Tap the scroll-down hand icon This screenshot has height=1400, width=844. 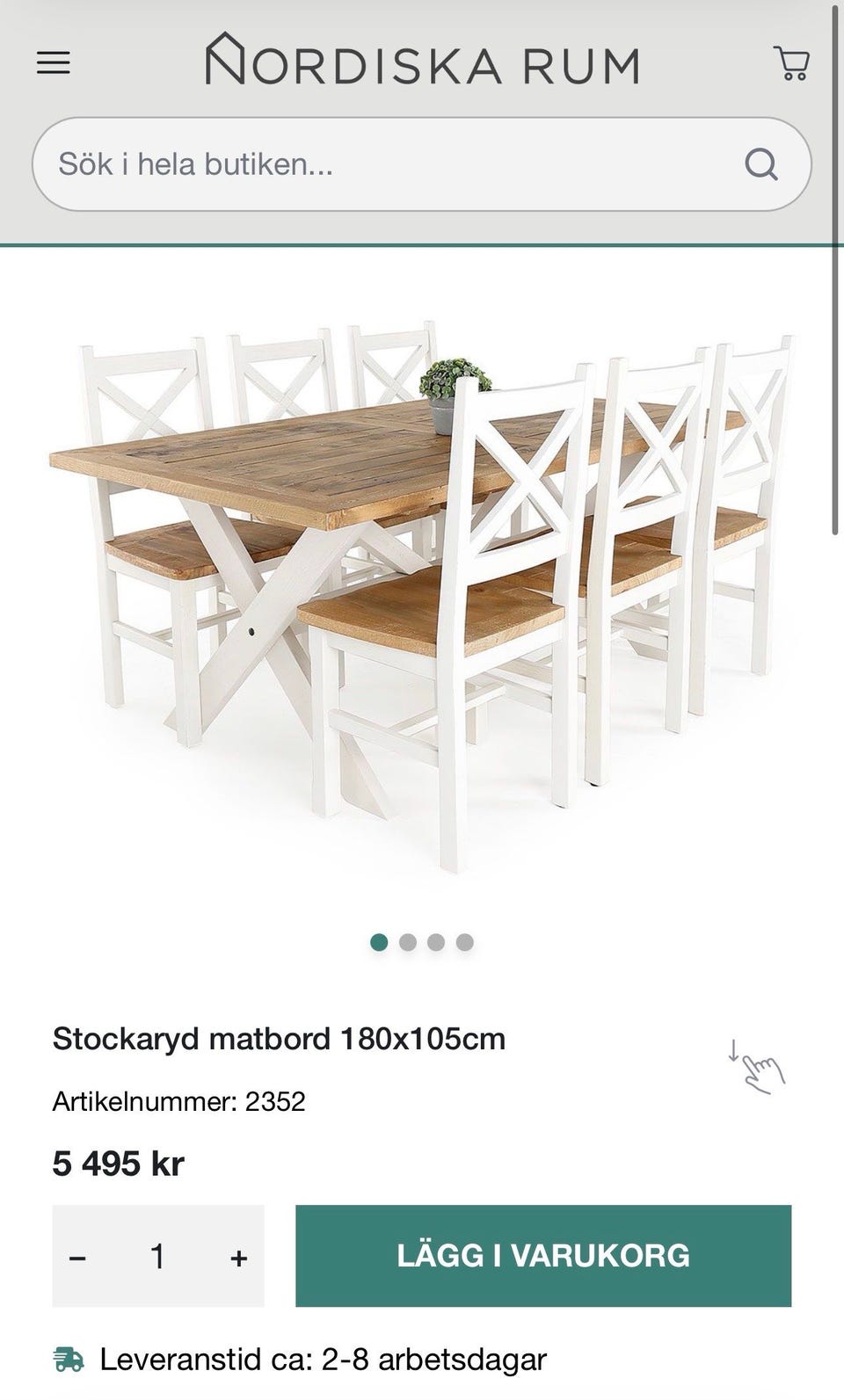click(756, 1067)
